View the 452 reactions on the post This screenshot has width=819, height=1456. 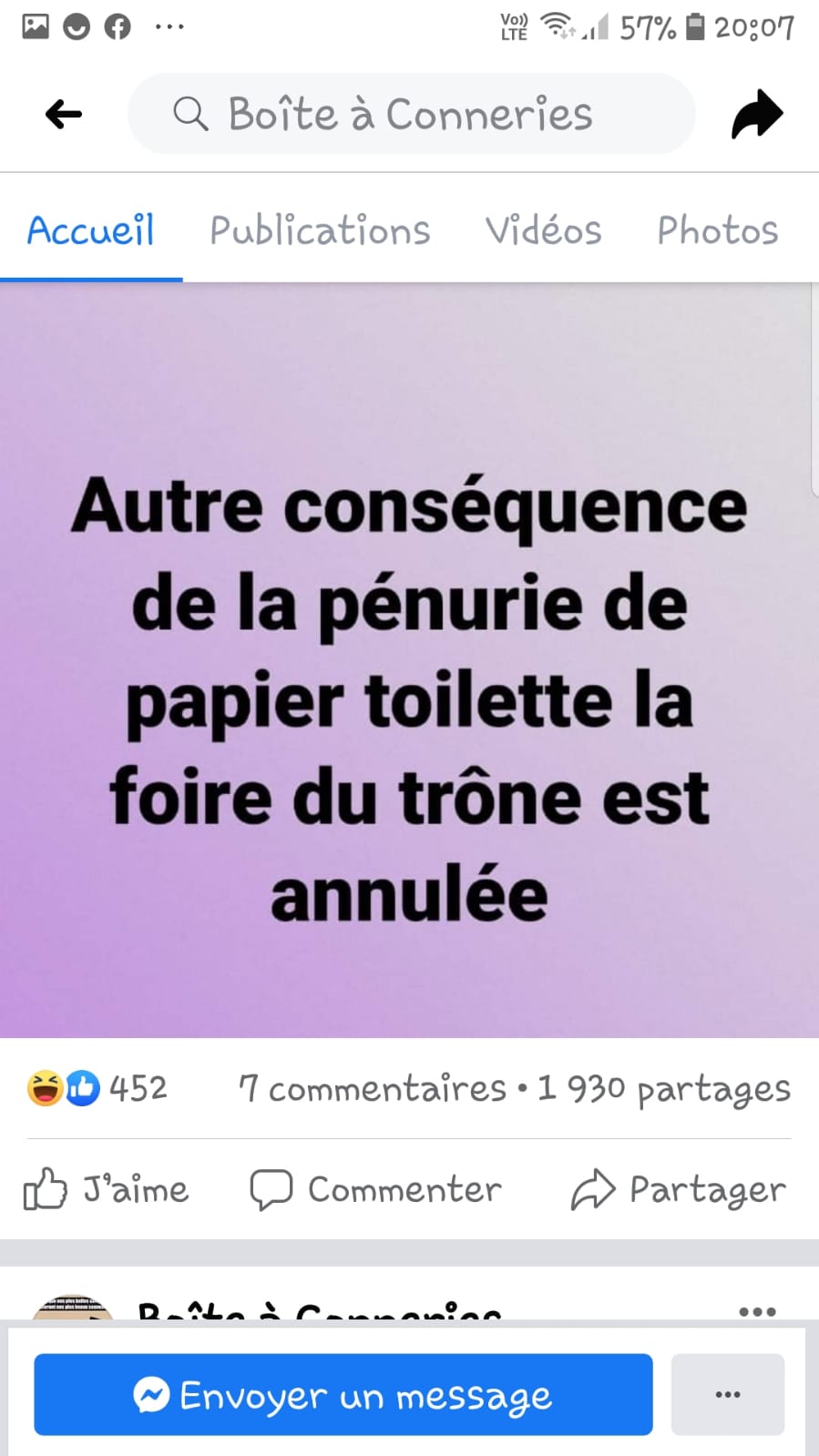tap(98, 1088)
